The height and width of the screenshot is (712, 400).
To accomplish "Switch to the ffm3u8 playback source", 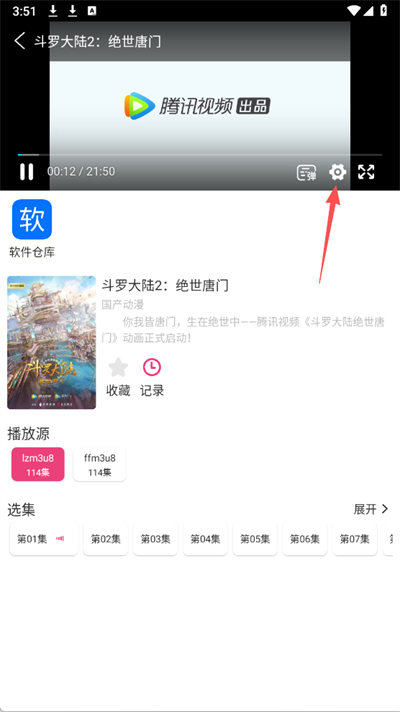I will (x=99, y=464).
